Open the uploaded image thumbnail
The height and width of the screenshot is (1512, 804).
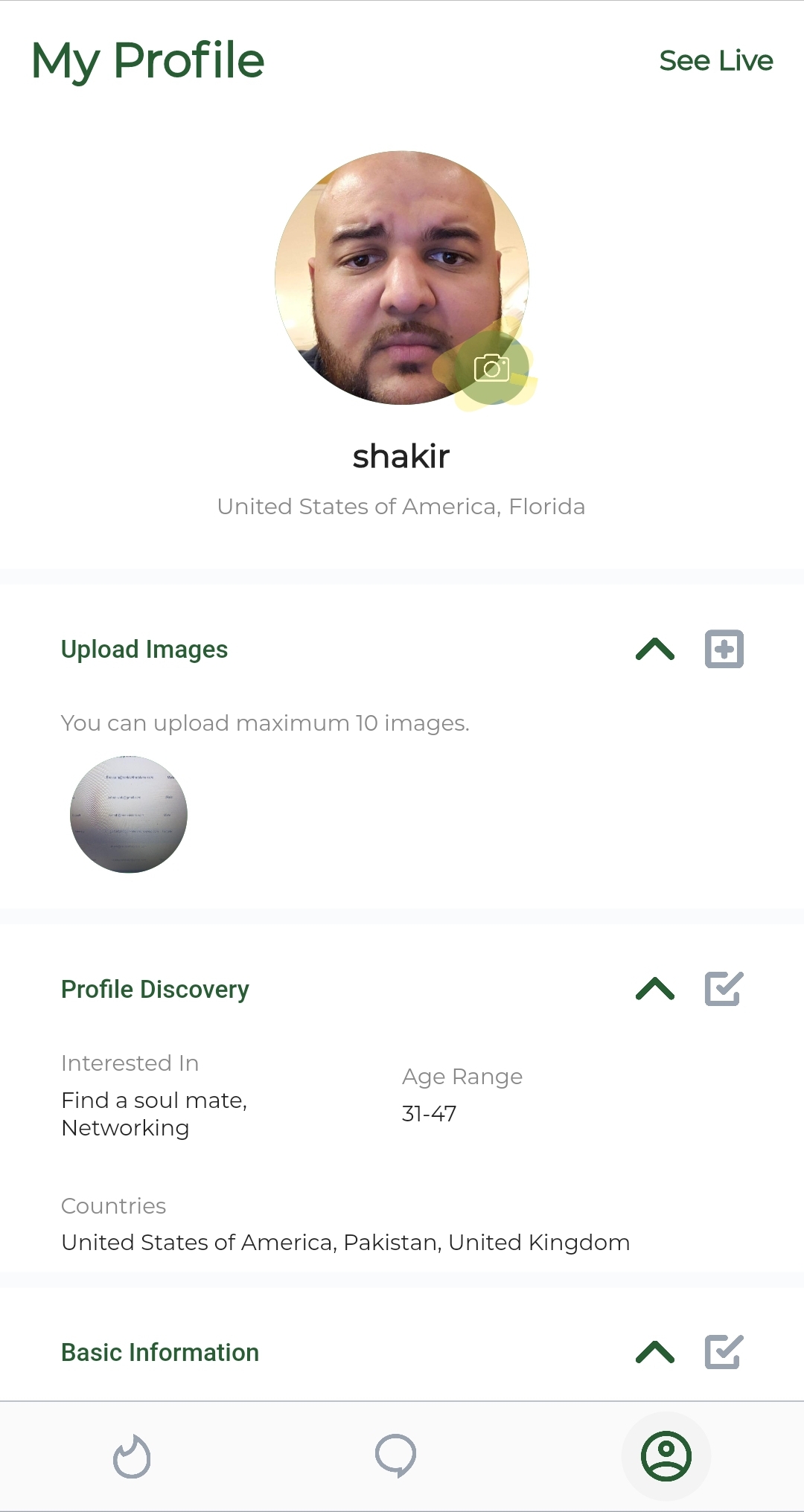[129, 814]
